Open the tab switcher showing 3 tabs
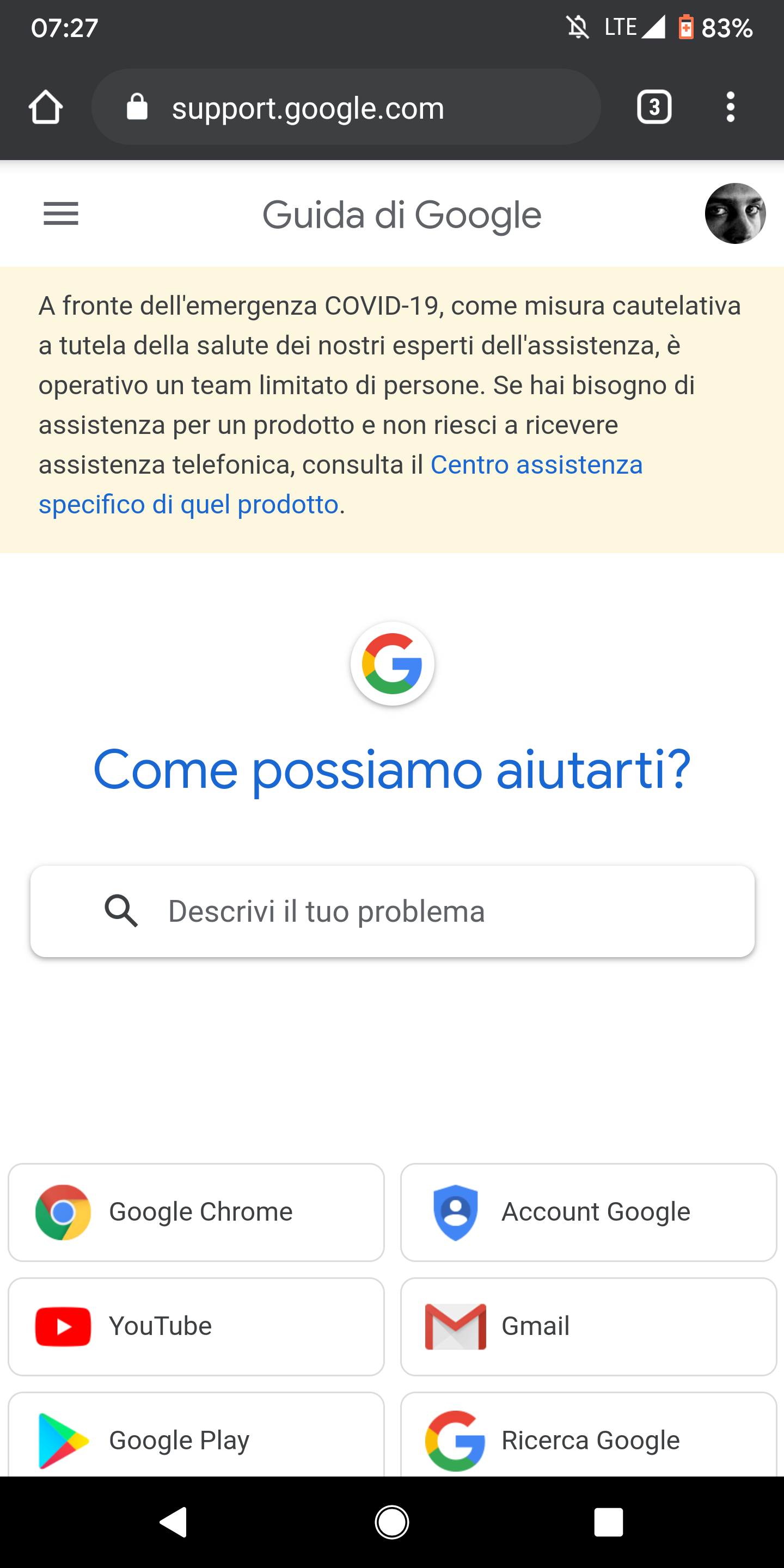Viewport: 784px width, 1568px height. (654, 107)
